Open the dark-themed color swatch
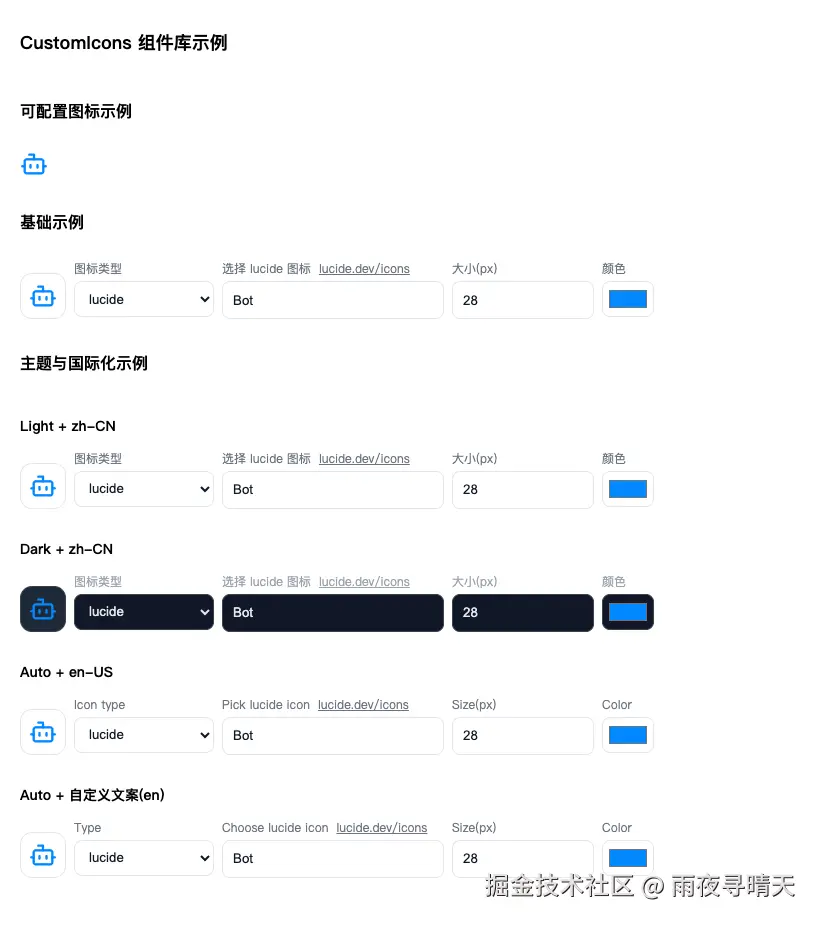 628,612
